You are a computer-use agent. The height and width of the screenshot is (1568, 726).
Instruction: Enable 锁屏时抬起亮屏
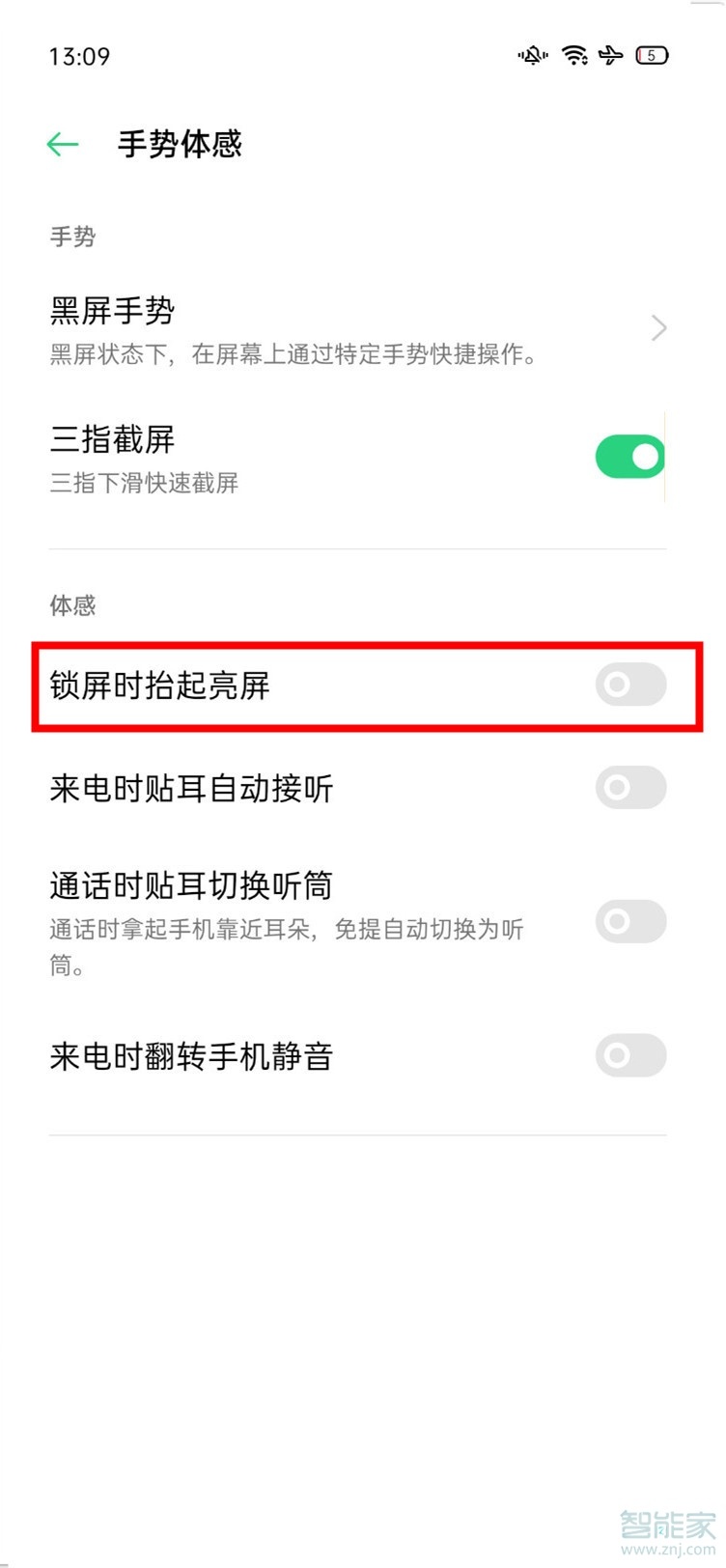[x=630, y=686]
